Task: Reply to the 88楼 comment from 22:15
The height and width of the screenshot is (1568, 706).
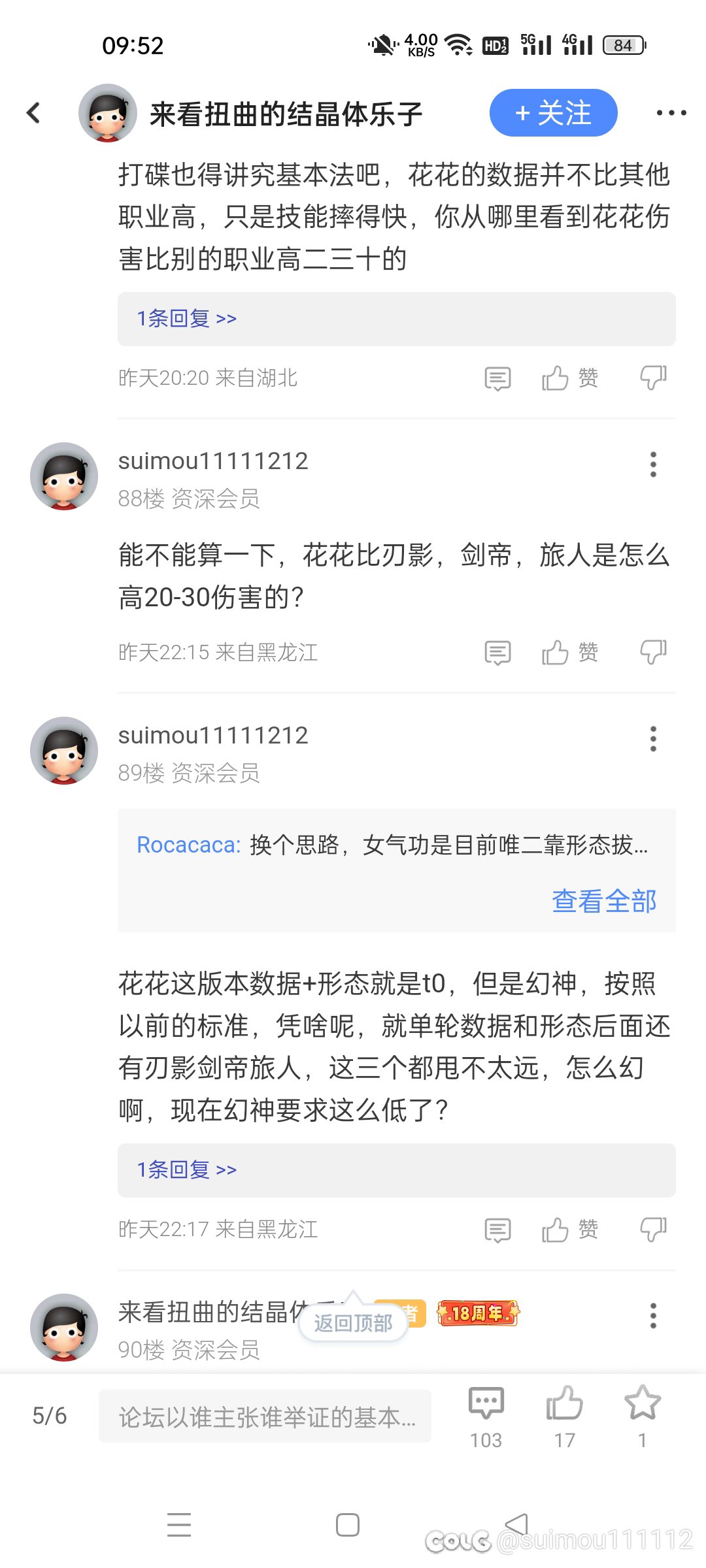Action: click(497, 653)
